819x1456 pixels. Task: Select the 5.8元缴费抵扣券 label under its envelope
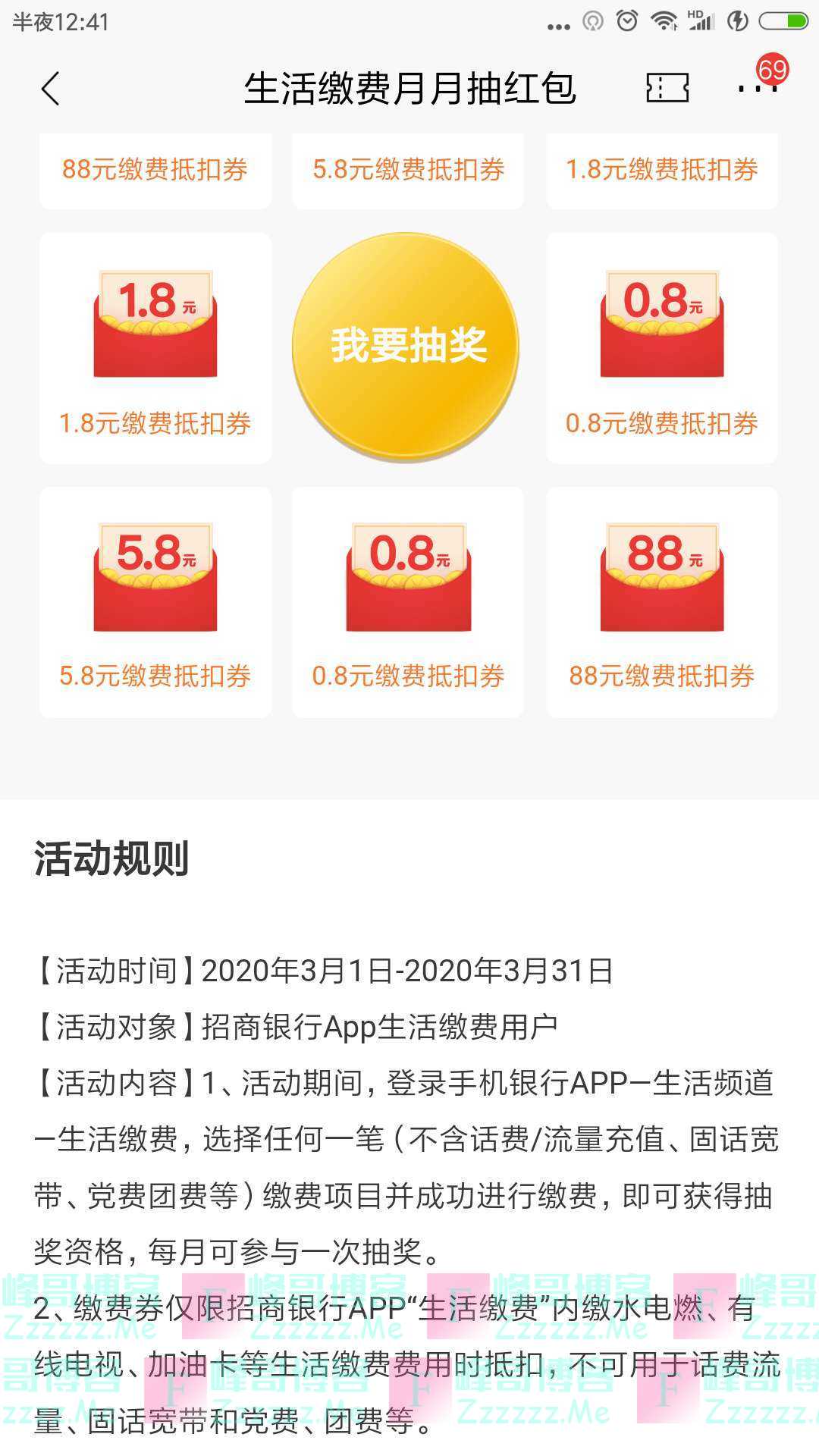[155, 673]
